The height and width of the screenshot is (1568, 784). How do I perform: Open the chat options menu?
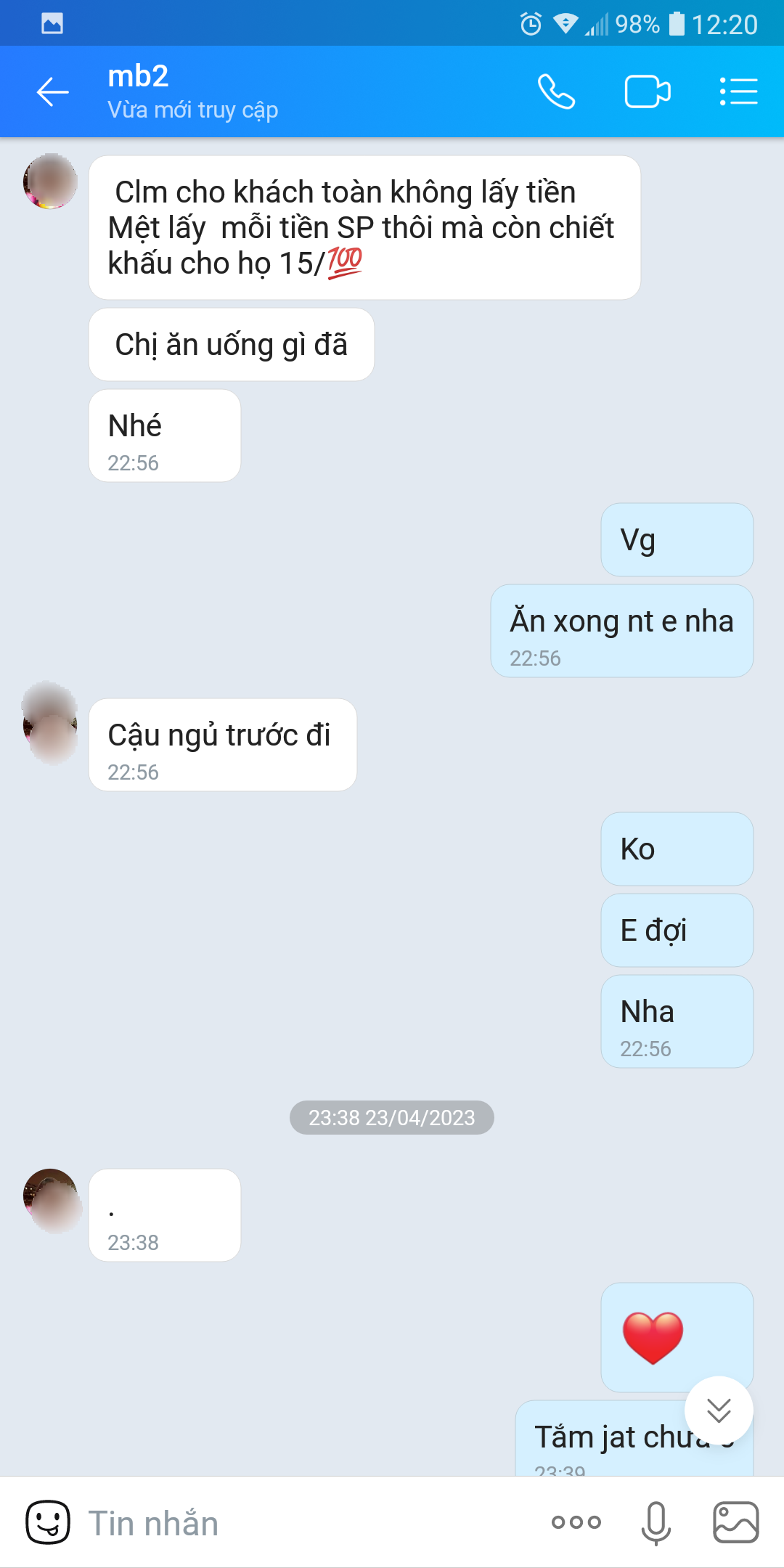738,92
